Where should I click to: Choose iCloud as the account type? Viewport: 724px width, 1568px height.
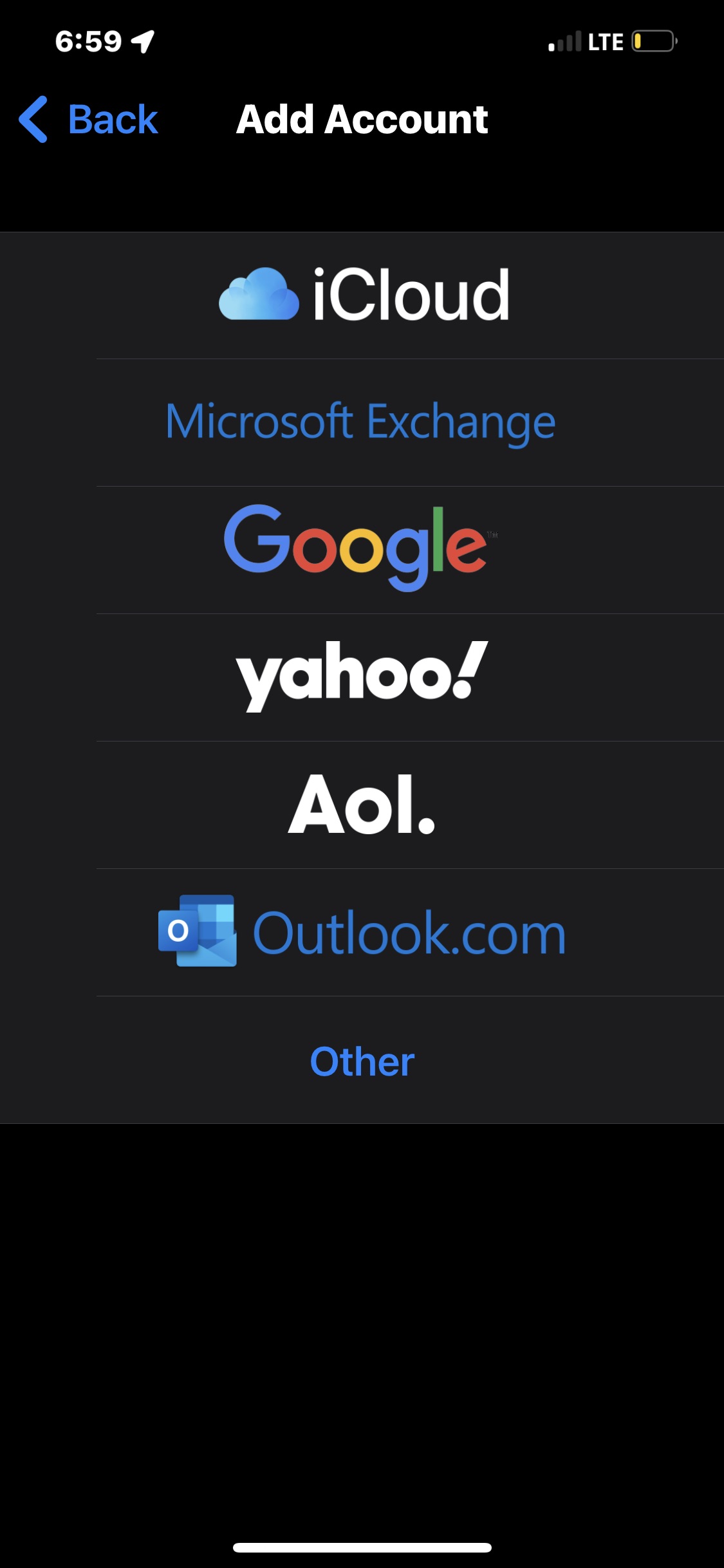click(362, 295)
